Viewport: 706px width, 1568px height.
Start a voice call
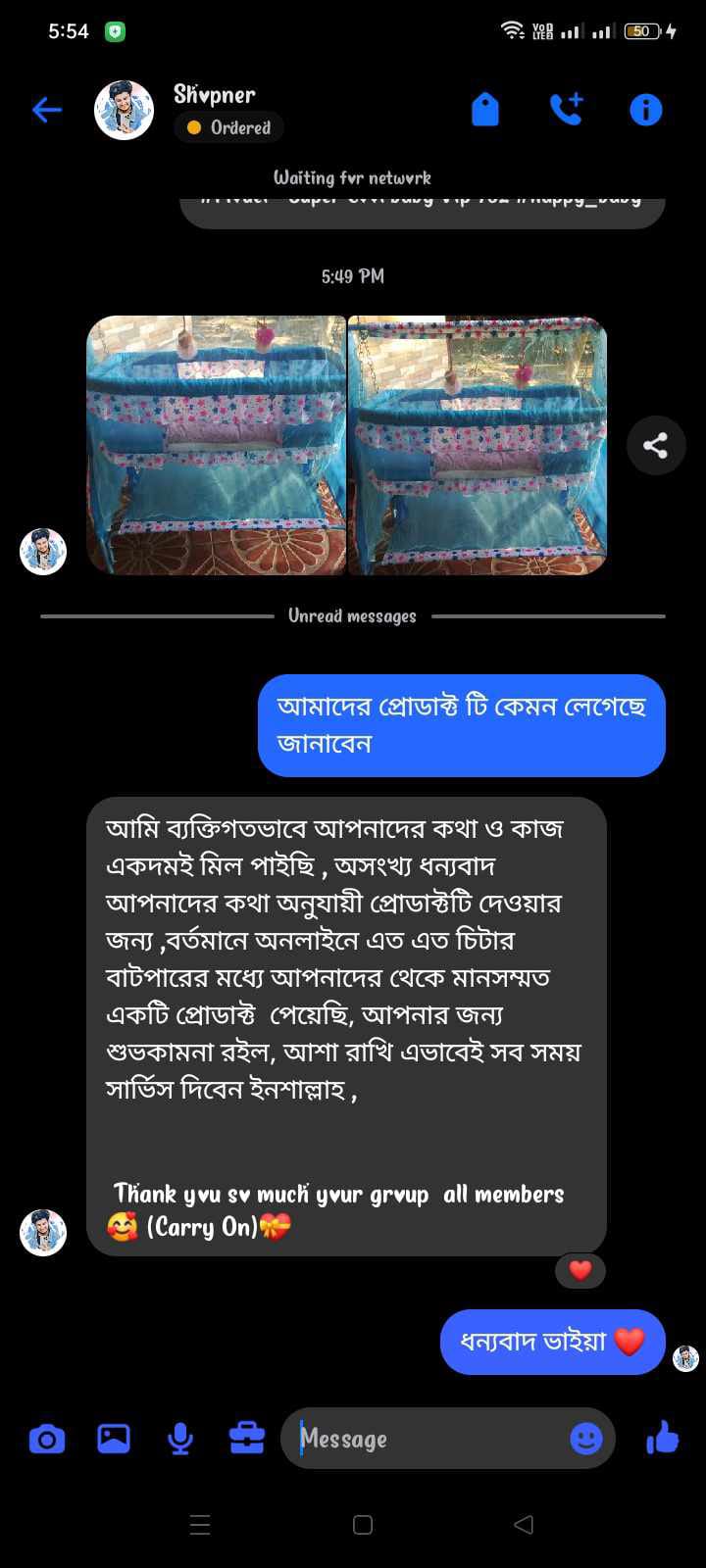(566, 109)
